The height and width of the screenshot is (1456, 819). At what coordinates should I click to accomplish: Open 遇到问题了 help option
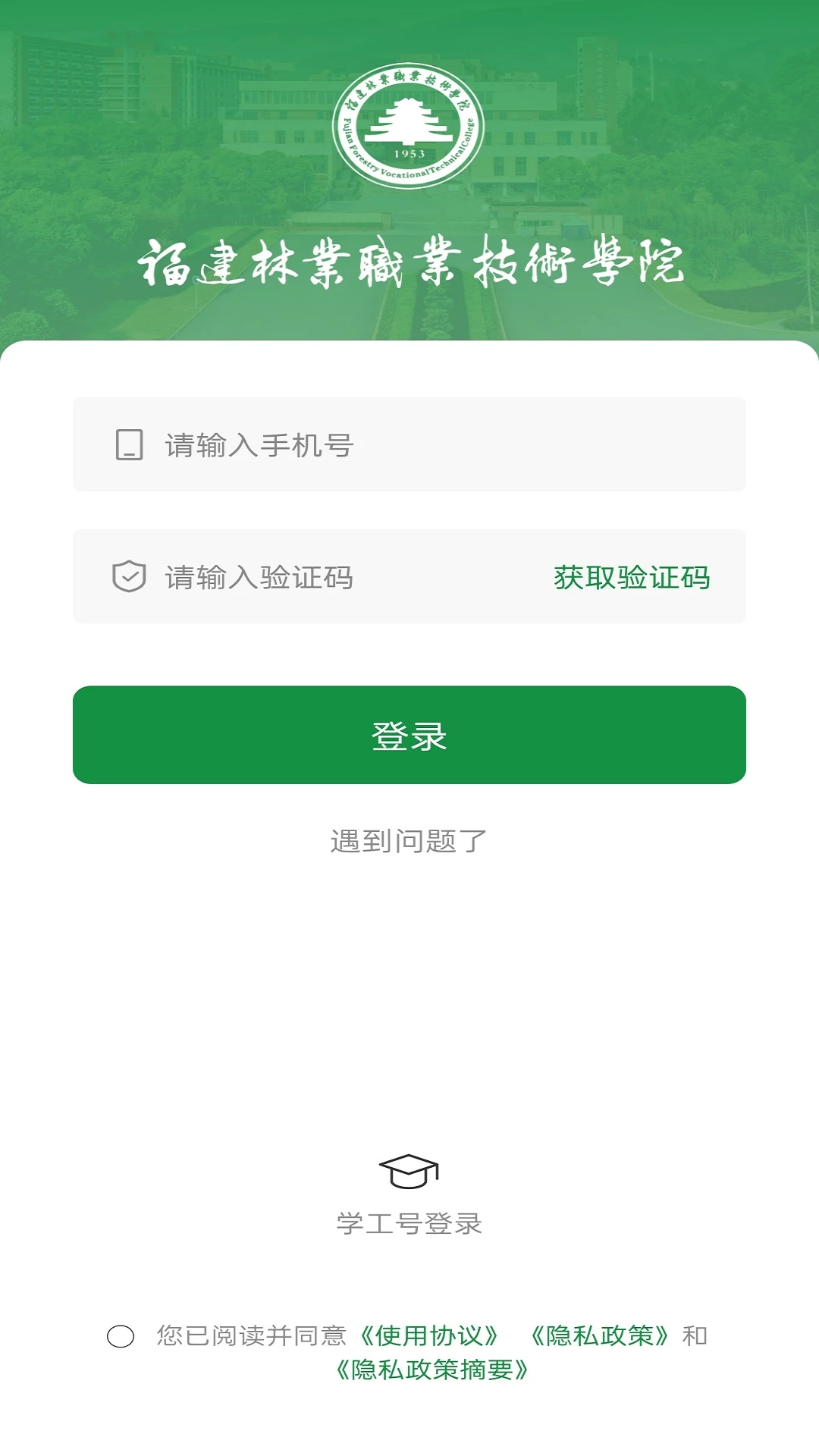coord(409,839)
